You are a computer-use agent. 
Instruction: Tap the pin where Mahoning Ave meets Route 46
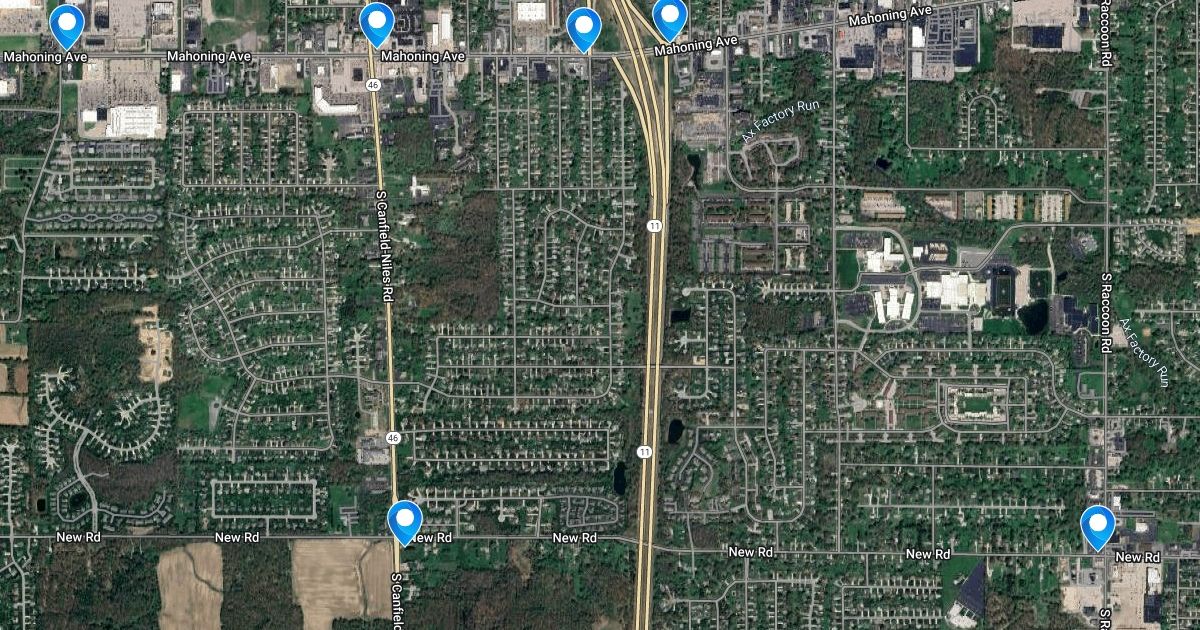click(377, 22)
